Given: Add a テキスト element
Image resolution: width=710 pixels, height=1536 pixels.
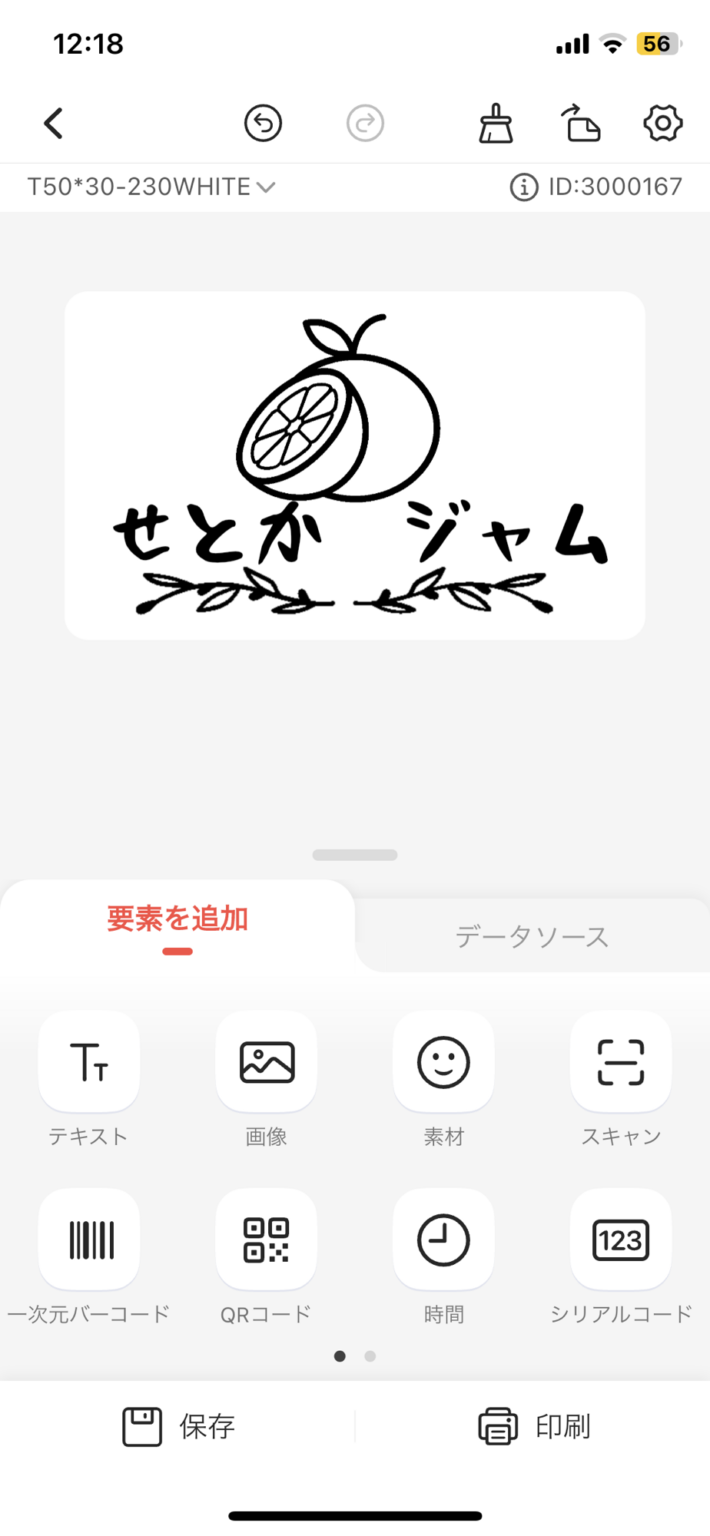Looking at the screenshot, I should [x=89, y=1062].
